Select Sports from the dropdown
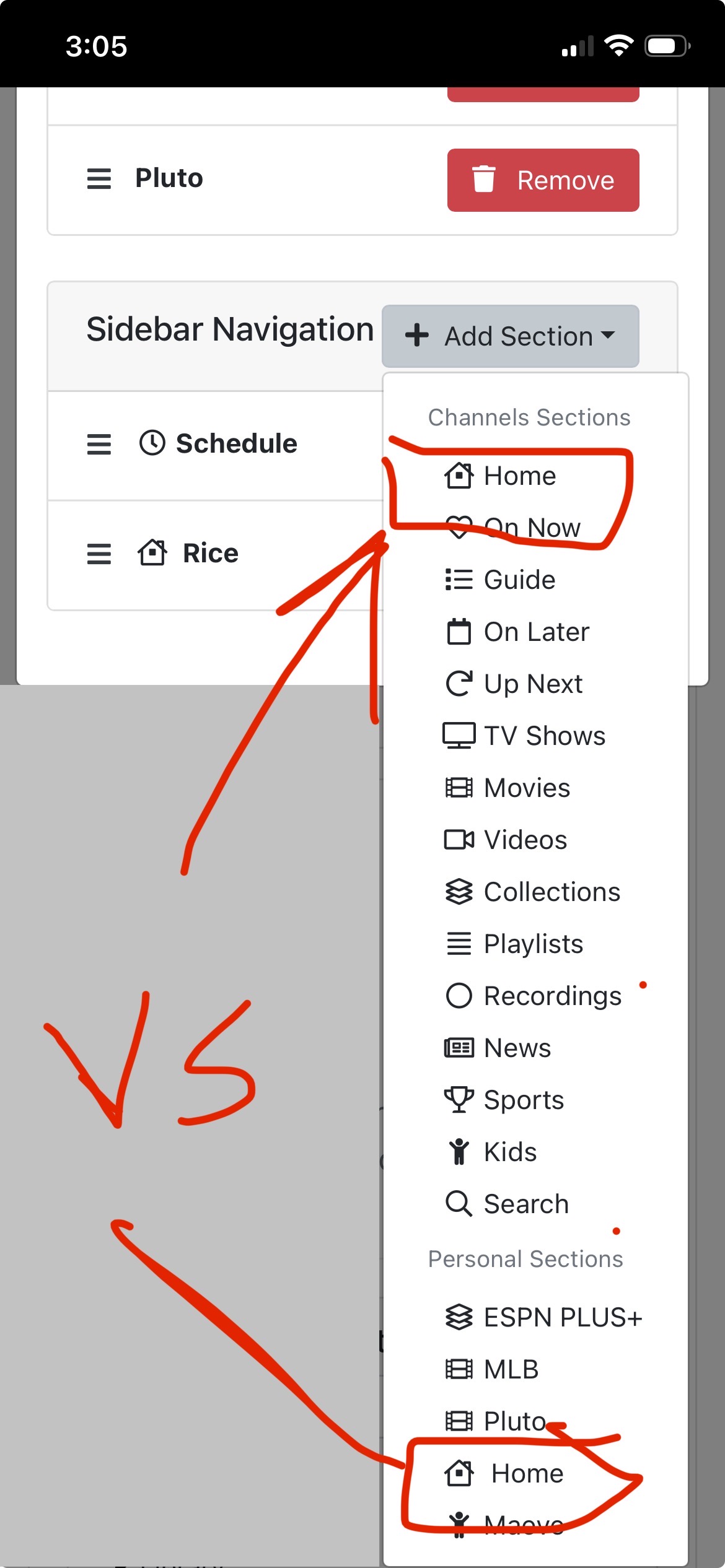This screenshot has width=725, height=1568. click(x=535, y=1100)
